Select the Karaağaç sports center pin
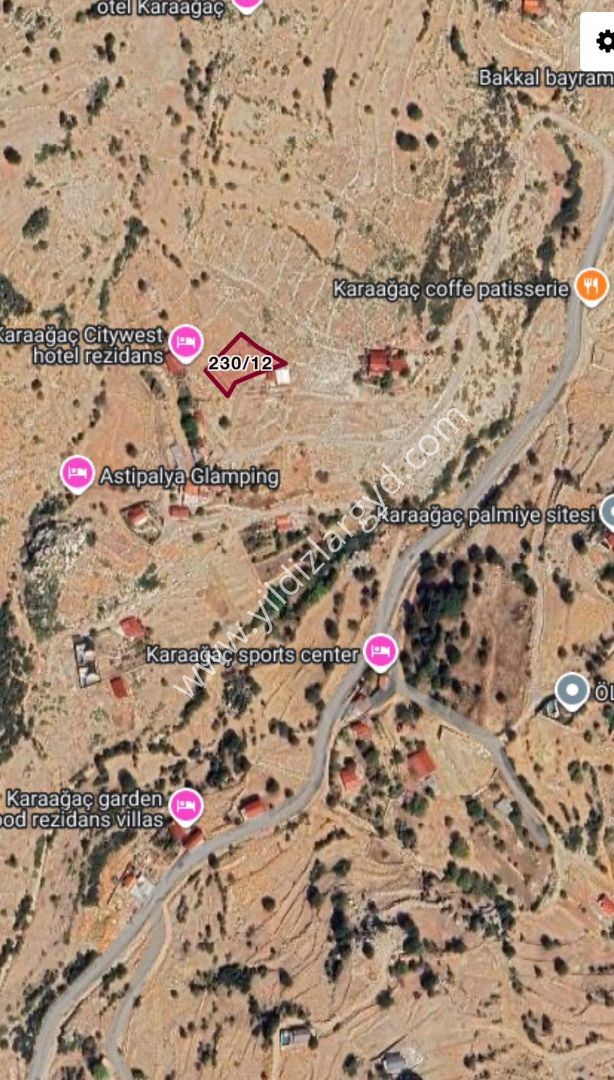 380,652
